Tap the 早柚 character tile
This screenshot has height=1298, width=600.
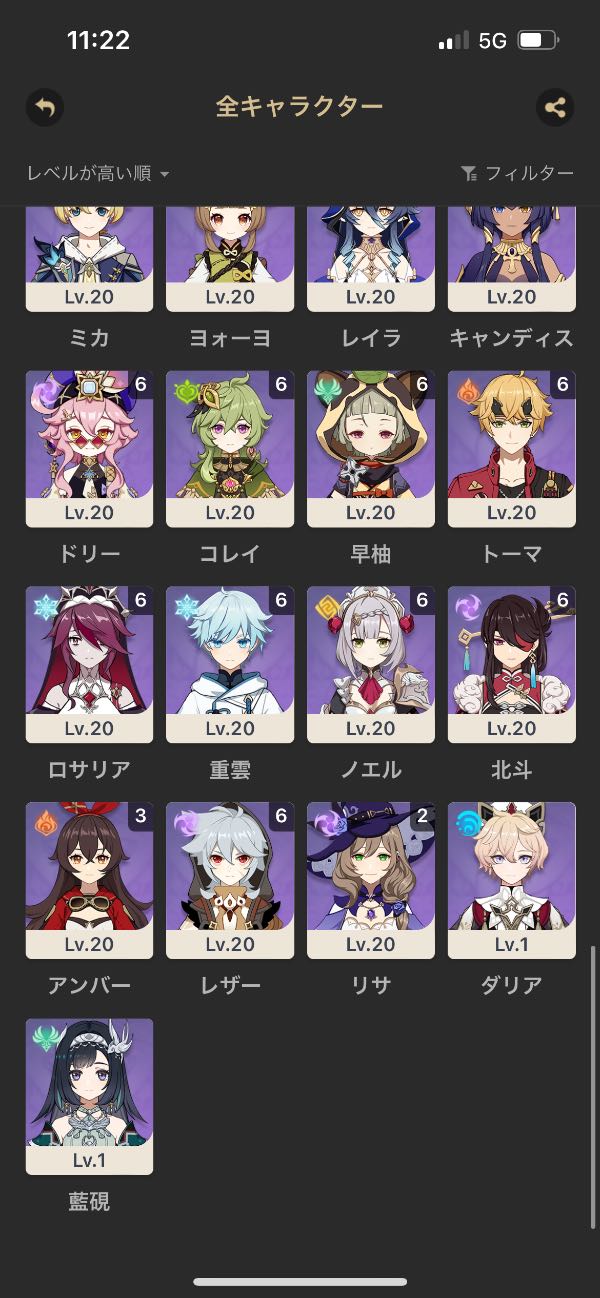[371, 449]
